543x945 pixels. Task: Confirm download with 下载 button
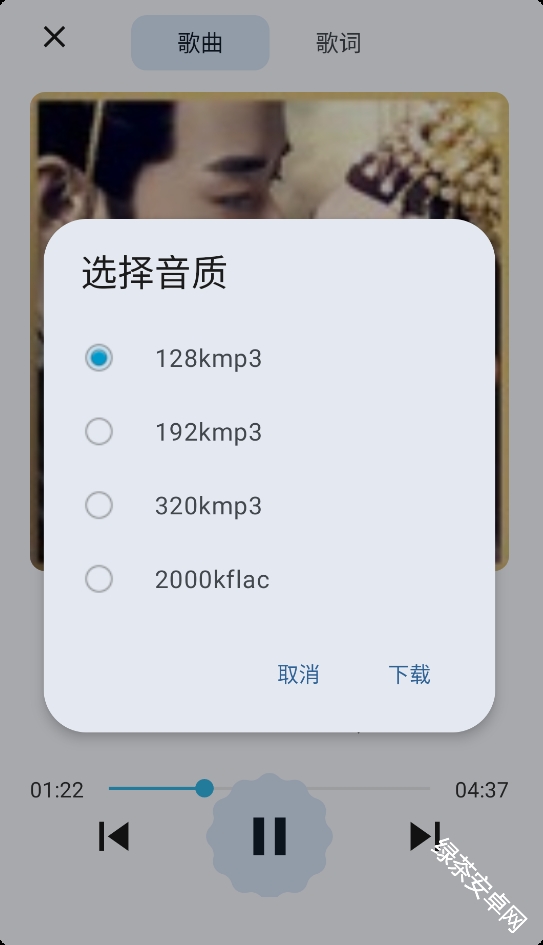(409, 674)
